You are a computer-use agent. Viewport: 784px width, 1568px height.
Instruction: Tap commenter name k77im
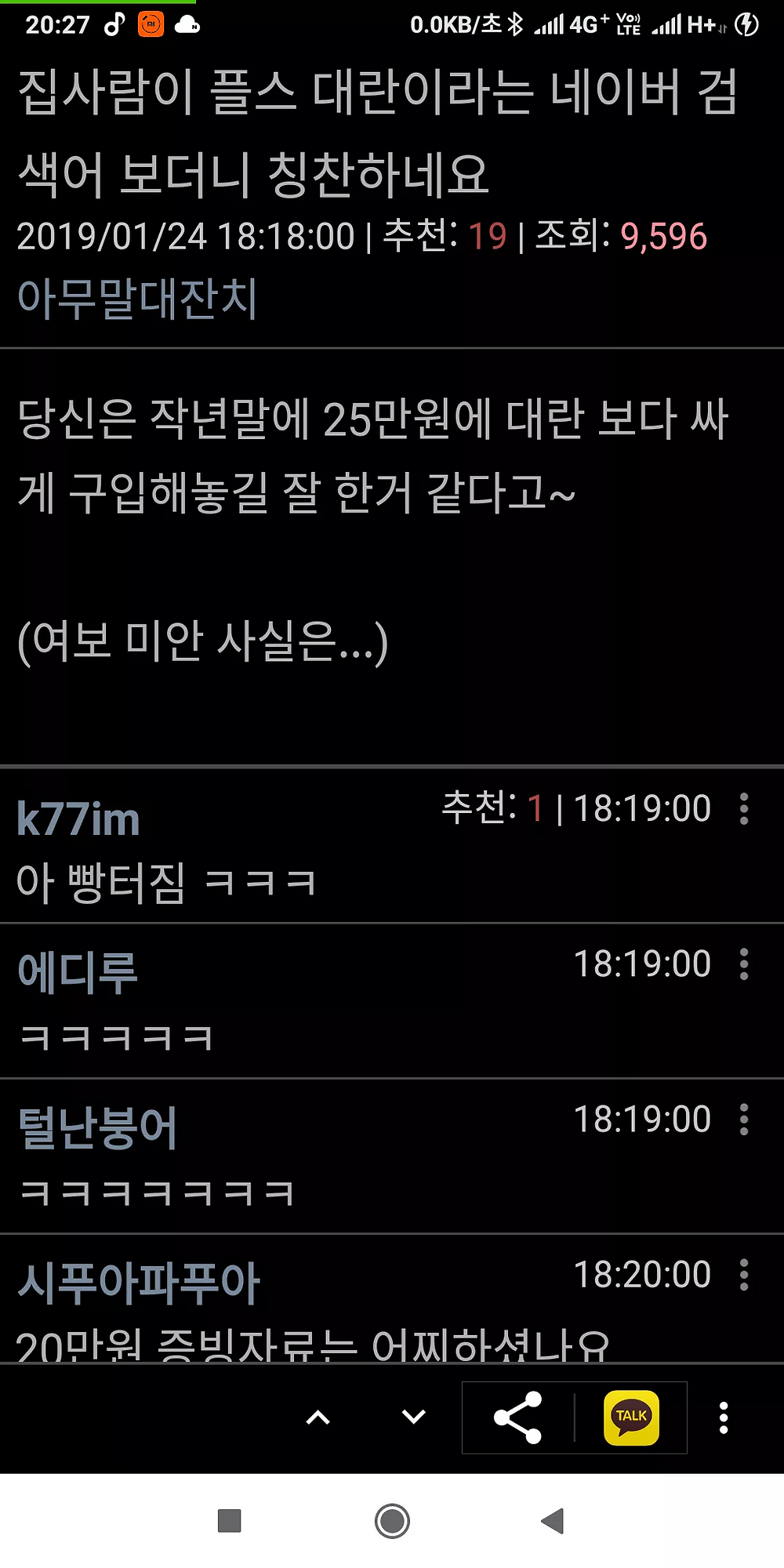[x=78, y=819]
